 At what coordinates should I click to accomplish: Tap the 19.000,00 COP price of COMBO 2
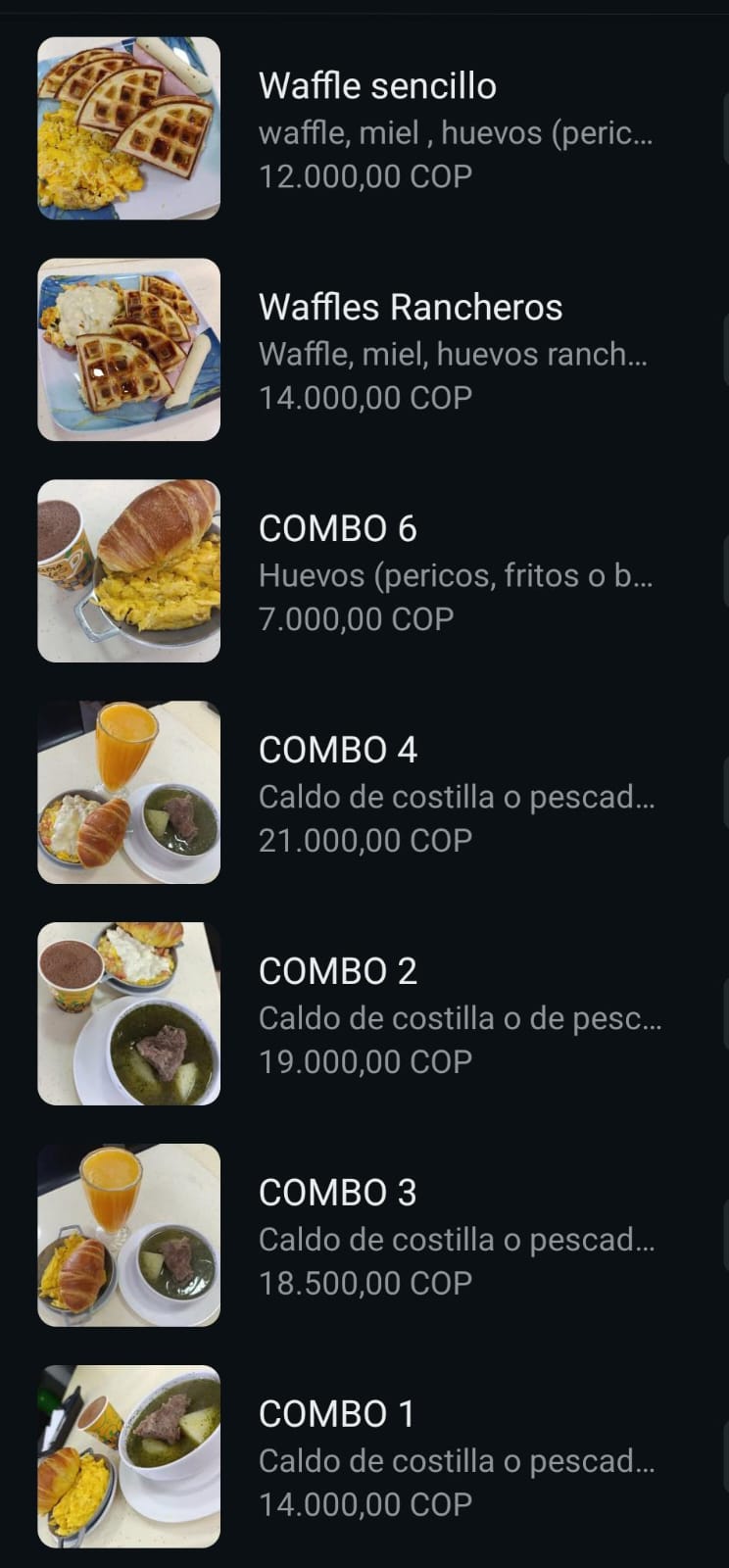tap(364, 1060)
